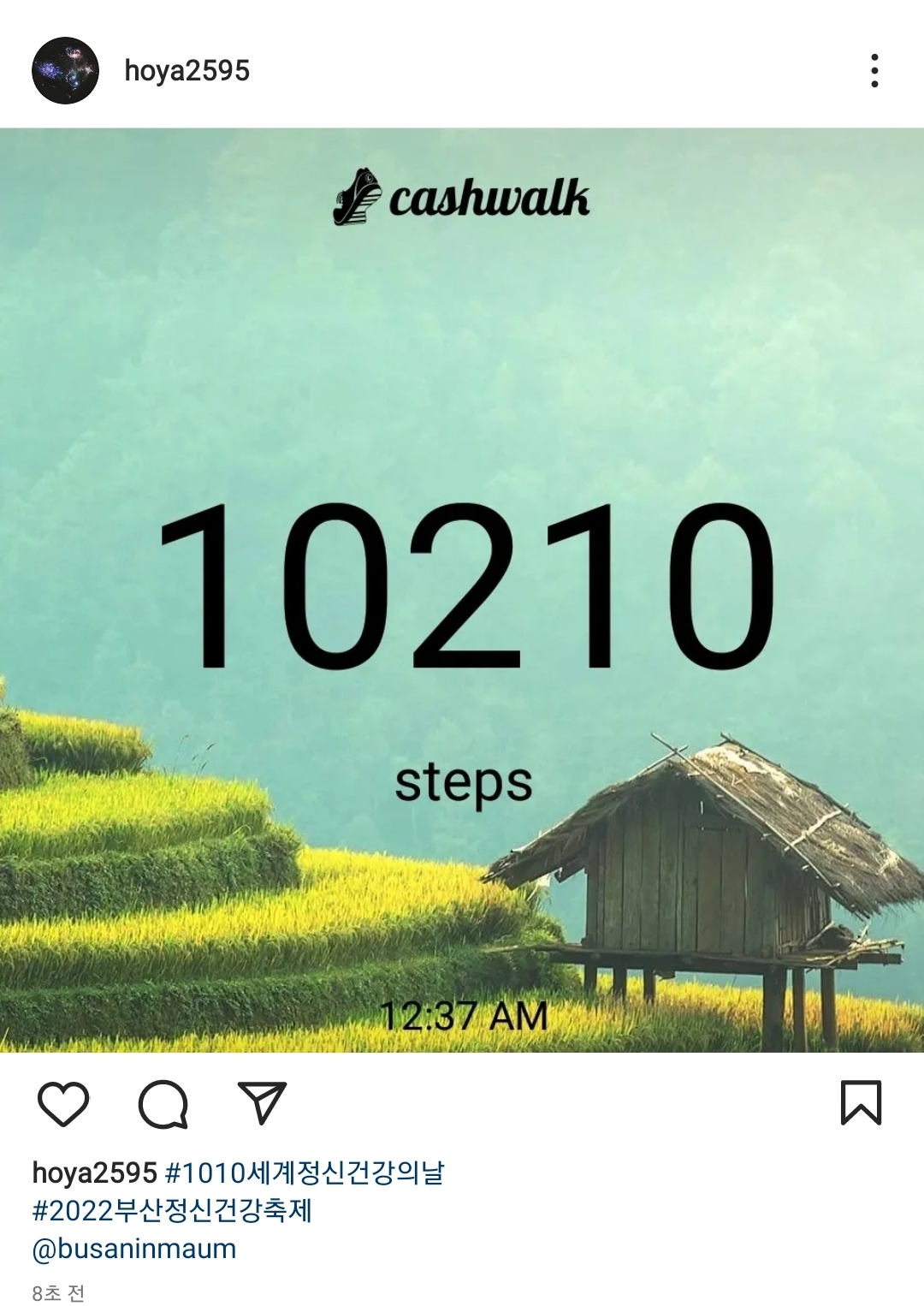Comment on this post
This screenshot has height=1306, width=924.
point(163,1104)
